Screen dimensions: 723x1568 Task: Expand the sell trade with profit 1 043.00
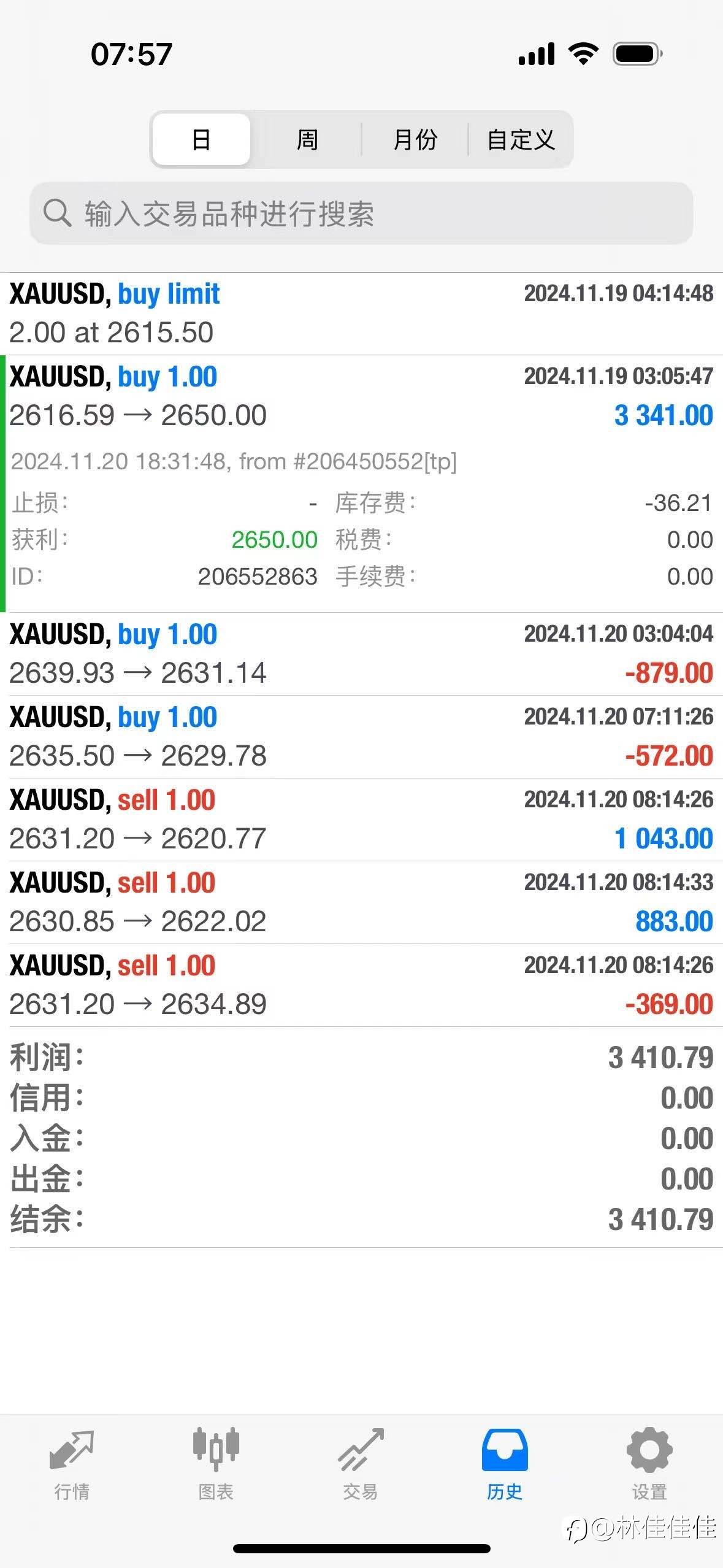tap(361, 820)
